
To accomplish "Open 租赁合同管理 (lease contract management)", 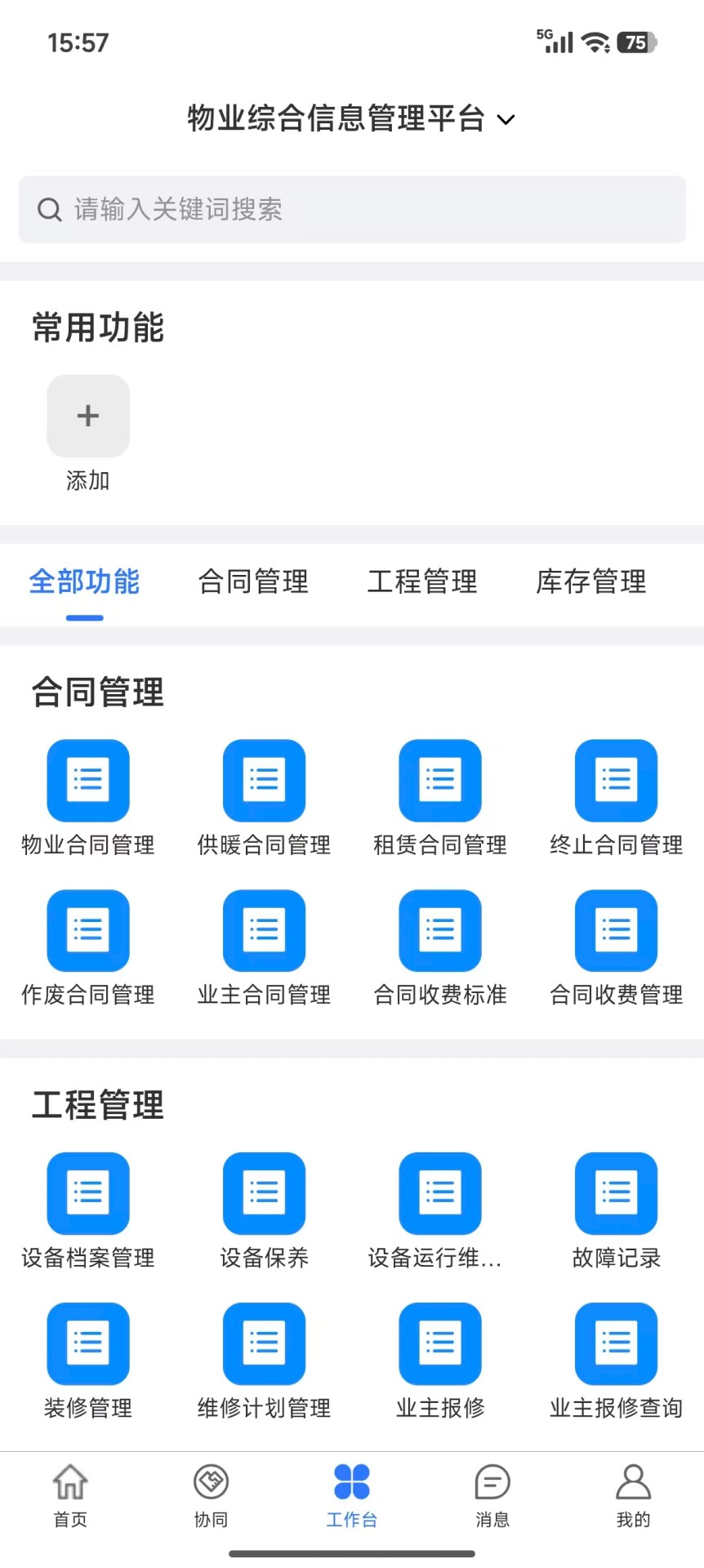I will click(x=439, y=780).
